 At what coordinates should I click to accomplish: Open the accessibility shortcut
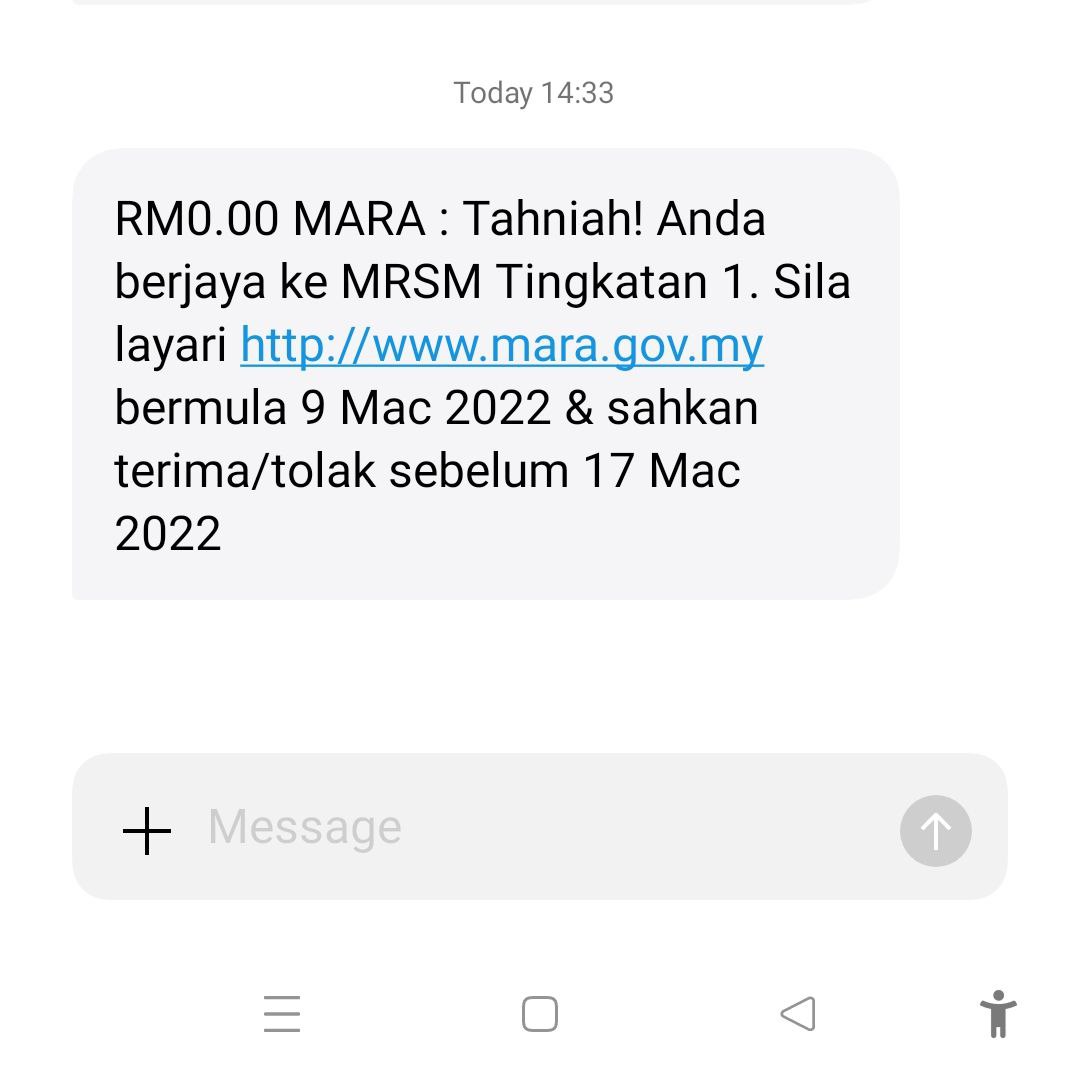(x=997, y=1014)
